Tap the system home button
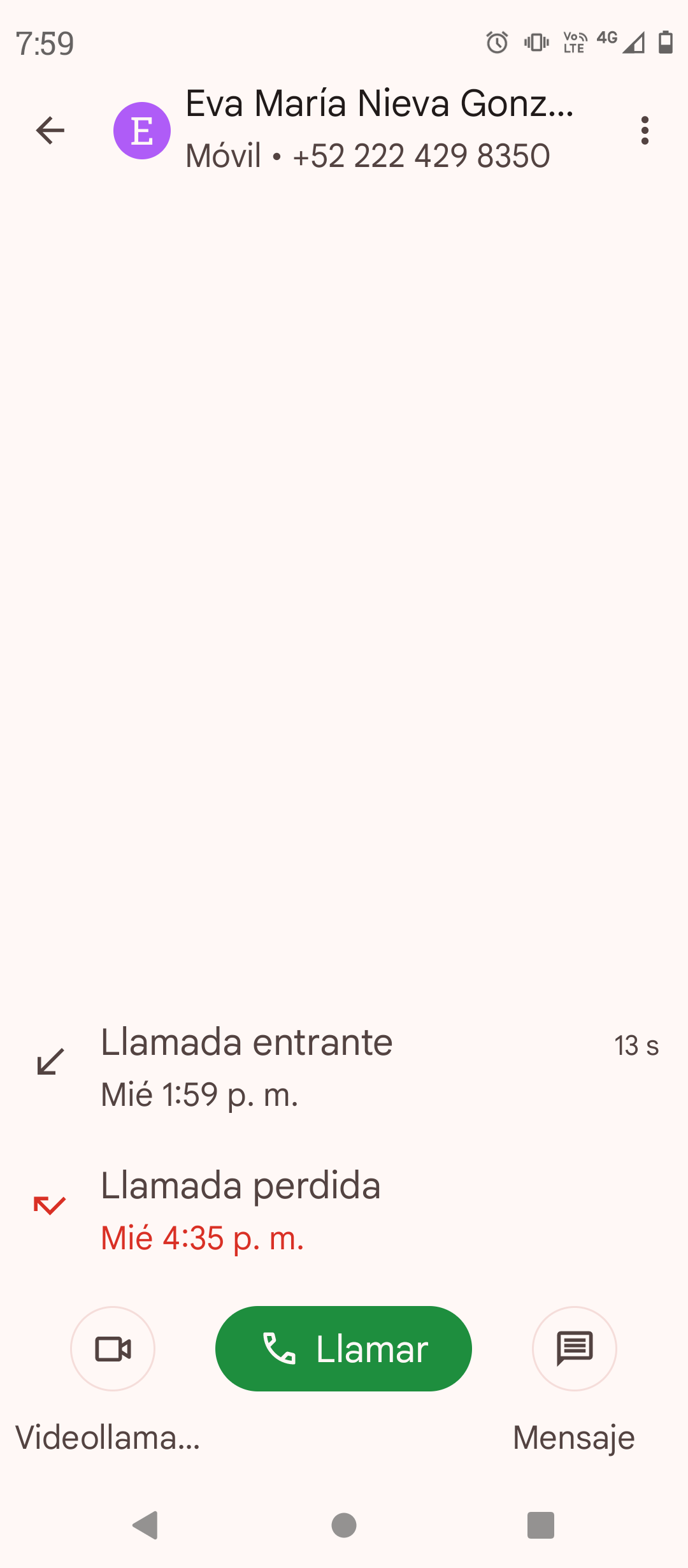This screenshot has height=1568, width=688. click(344, 1525)
